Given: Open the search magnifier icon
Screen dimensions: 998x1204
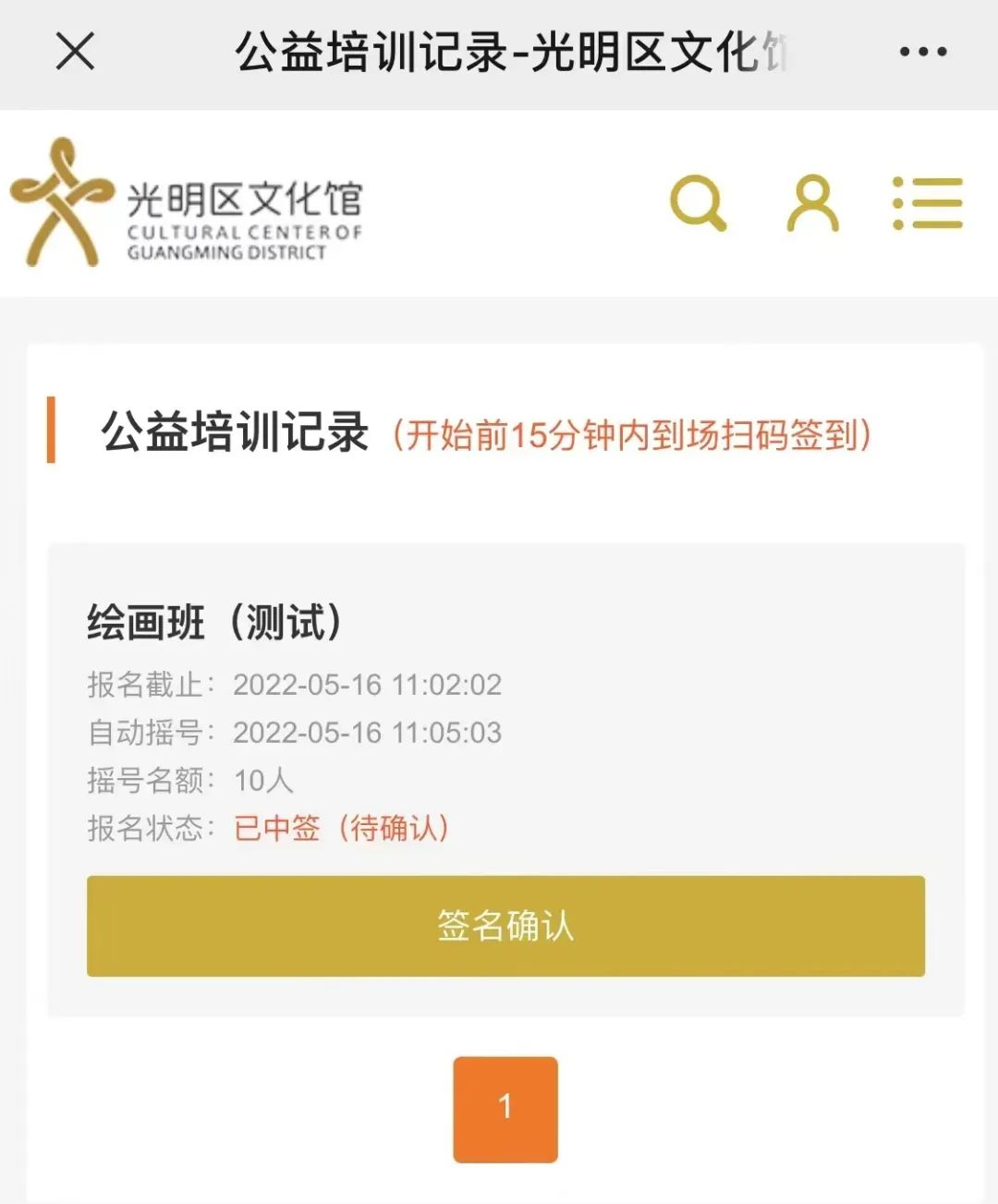Looking at the screenshot, I should [x=698, y=202].
